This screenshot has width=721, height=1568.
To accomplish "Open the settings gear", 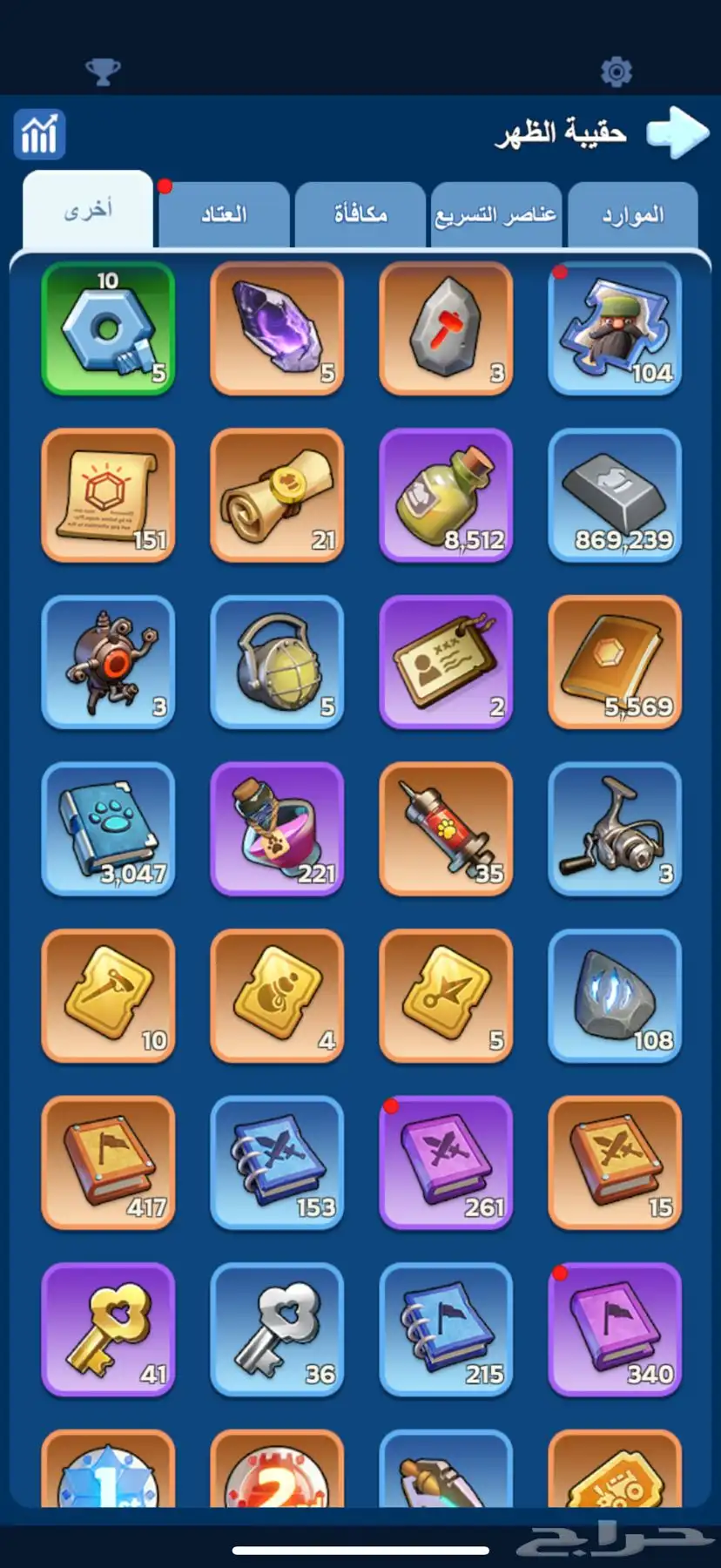I will (x=617, y=71).
